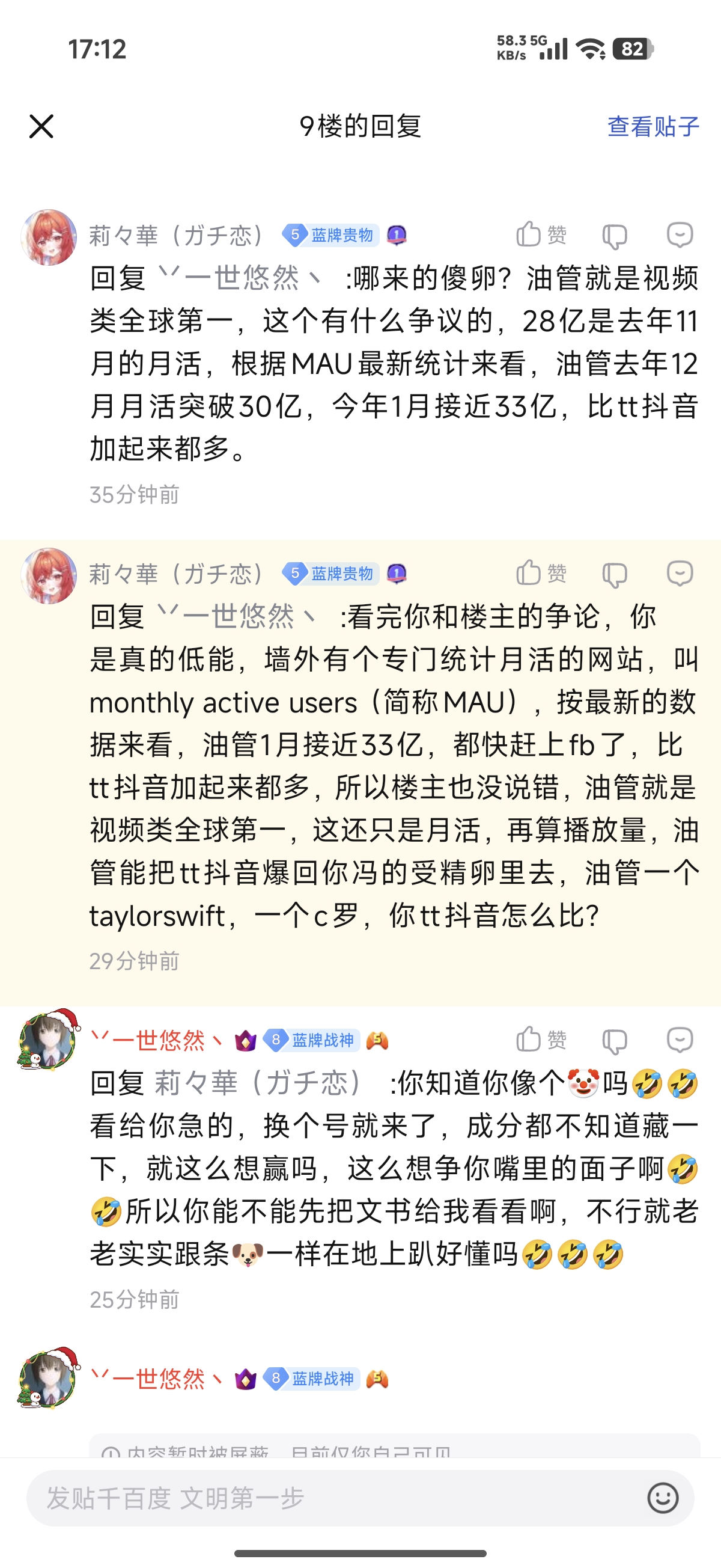Open 一世悠然's avatar on the 25分钟前 reply
Image resolution: width=721 pixels, height=1568 pixels.
[47, 1040]
